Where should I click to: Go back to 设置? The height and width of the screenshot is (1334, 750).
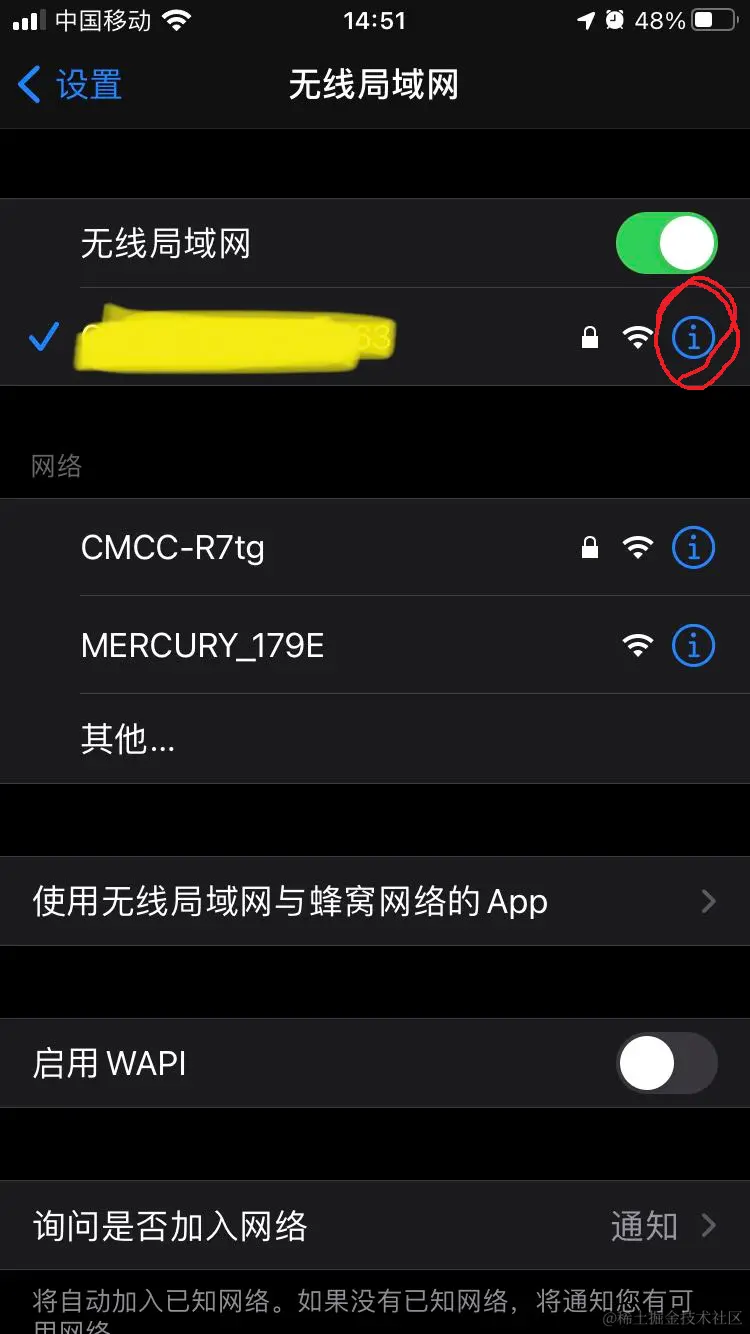coord(70,85)
